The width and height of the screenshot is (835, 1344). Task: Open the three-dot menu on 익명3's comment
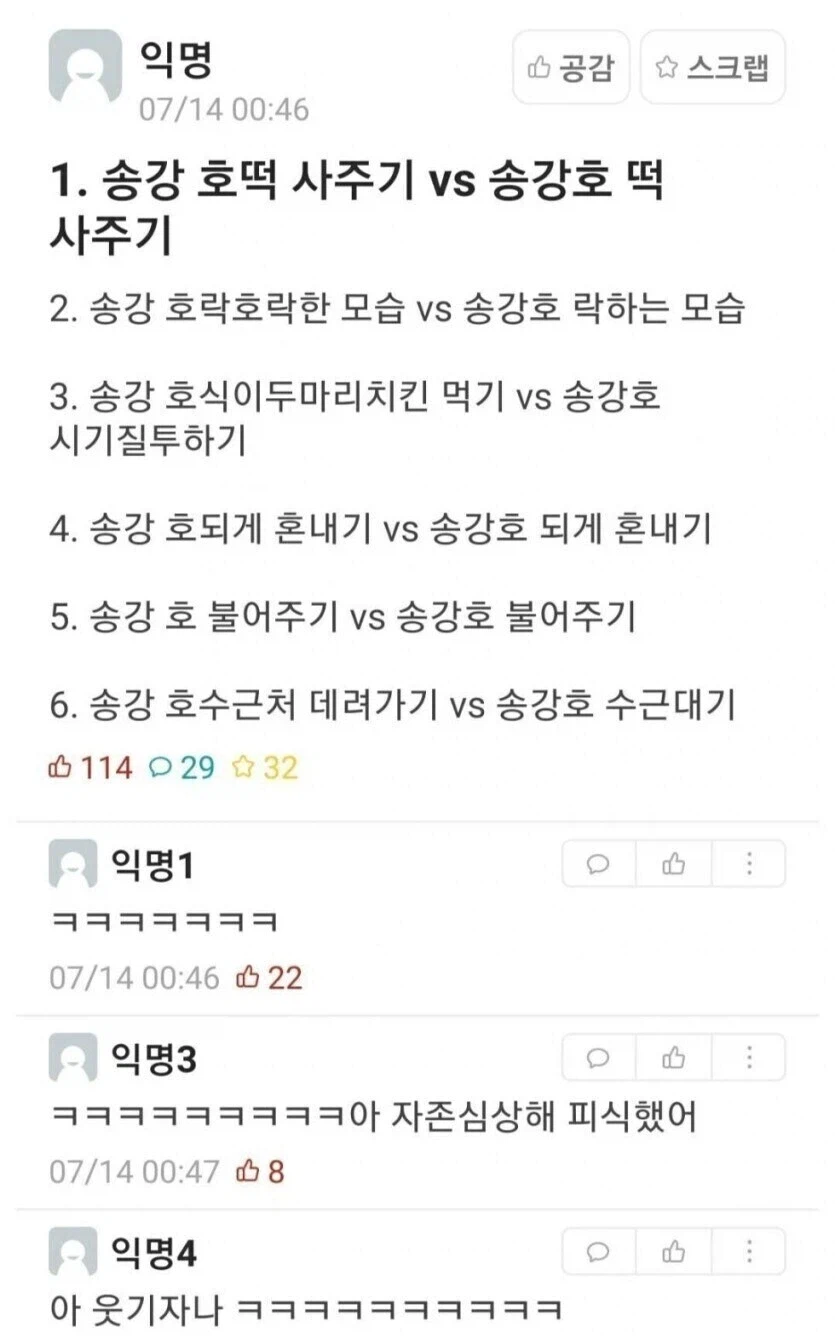coord(747,1058)
